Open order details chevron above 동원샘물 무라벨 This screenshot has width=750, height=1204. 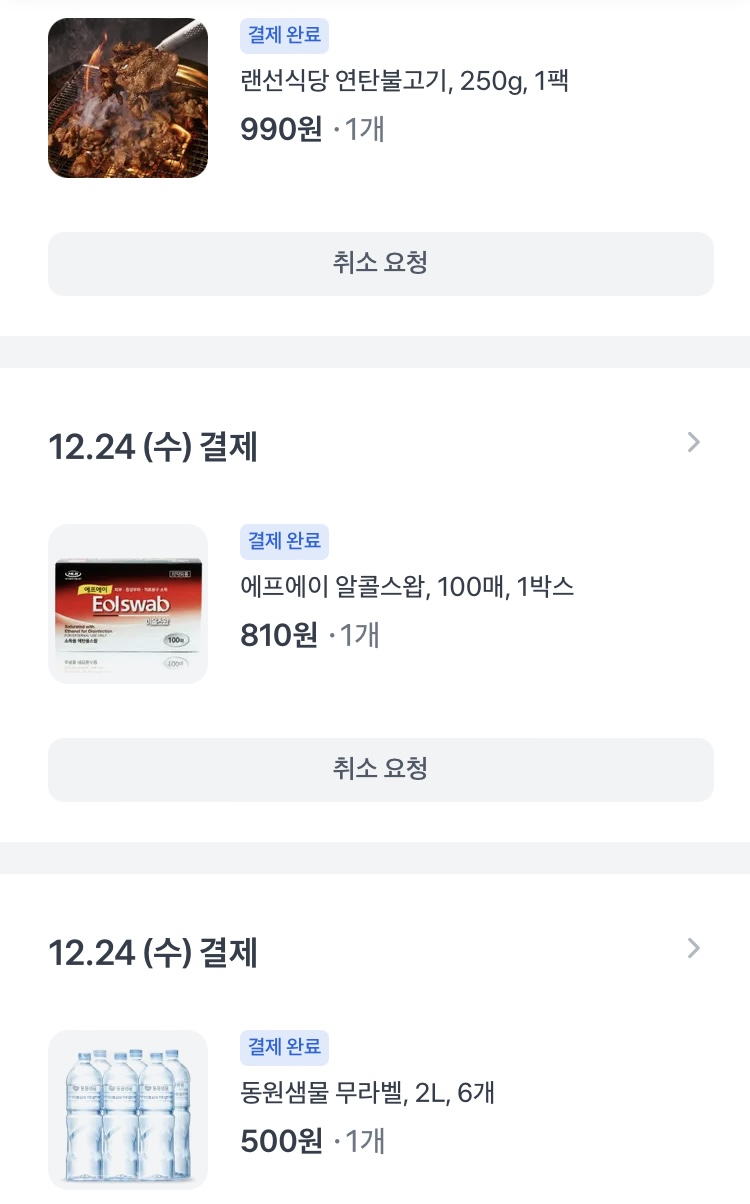694,949
